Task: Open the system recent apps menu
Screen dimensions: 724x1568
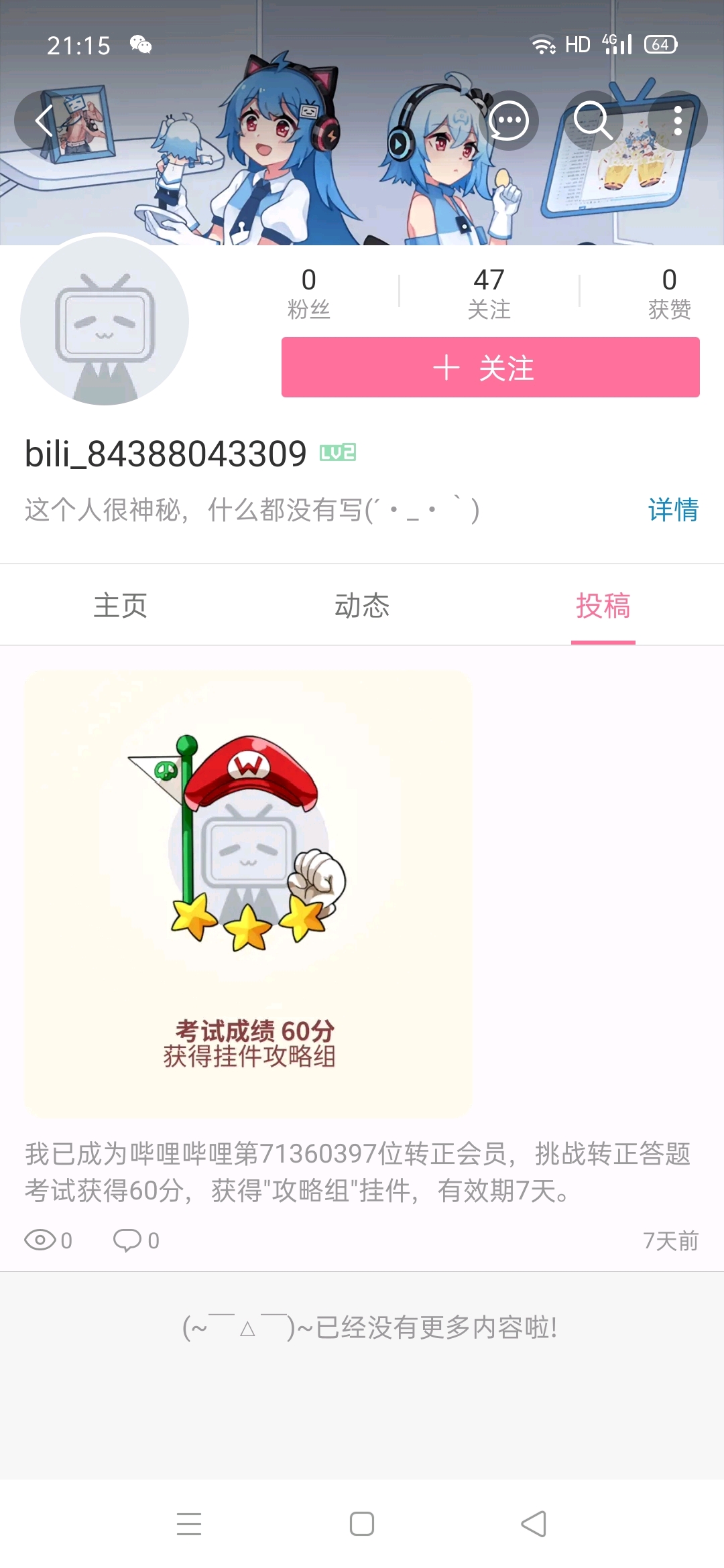Action: [x=189, y=1524]
